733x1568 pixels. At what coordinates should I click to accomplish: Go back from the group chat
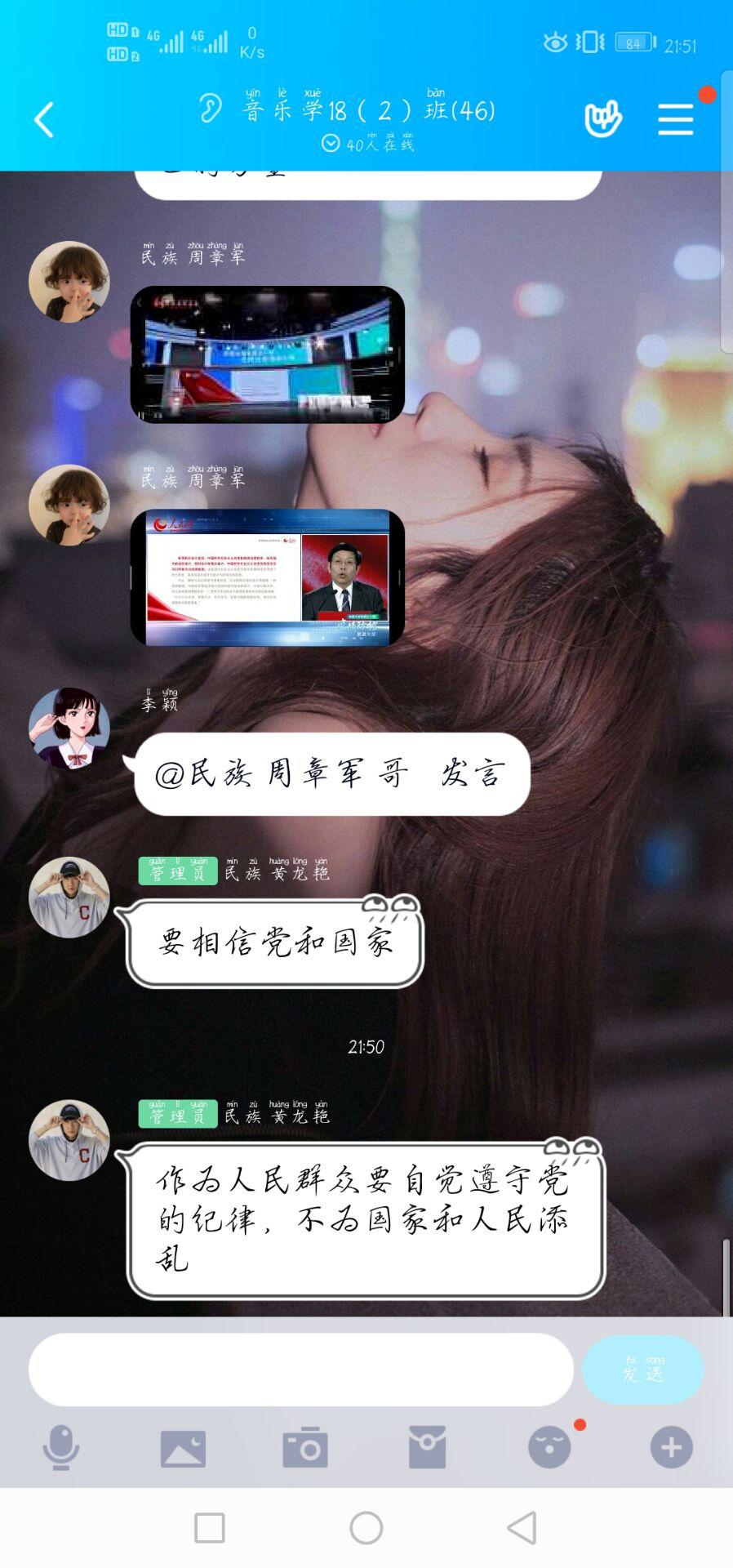[44, 120]
